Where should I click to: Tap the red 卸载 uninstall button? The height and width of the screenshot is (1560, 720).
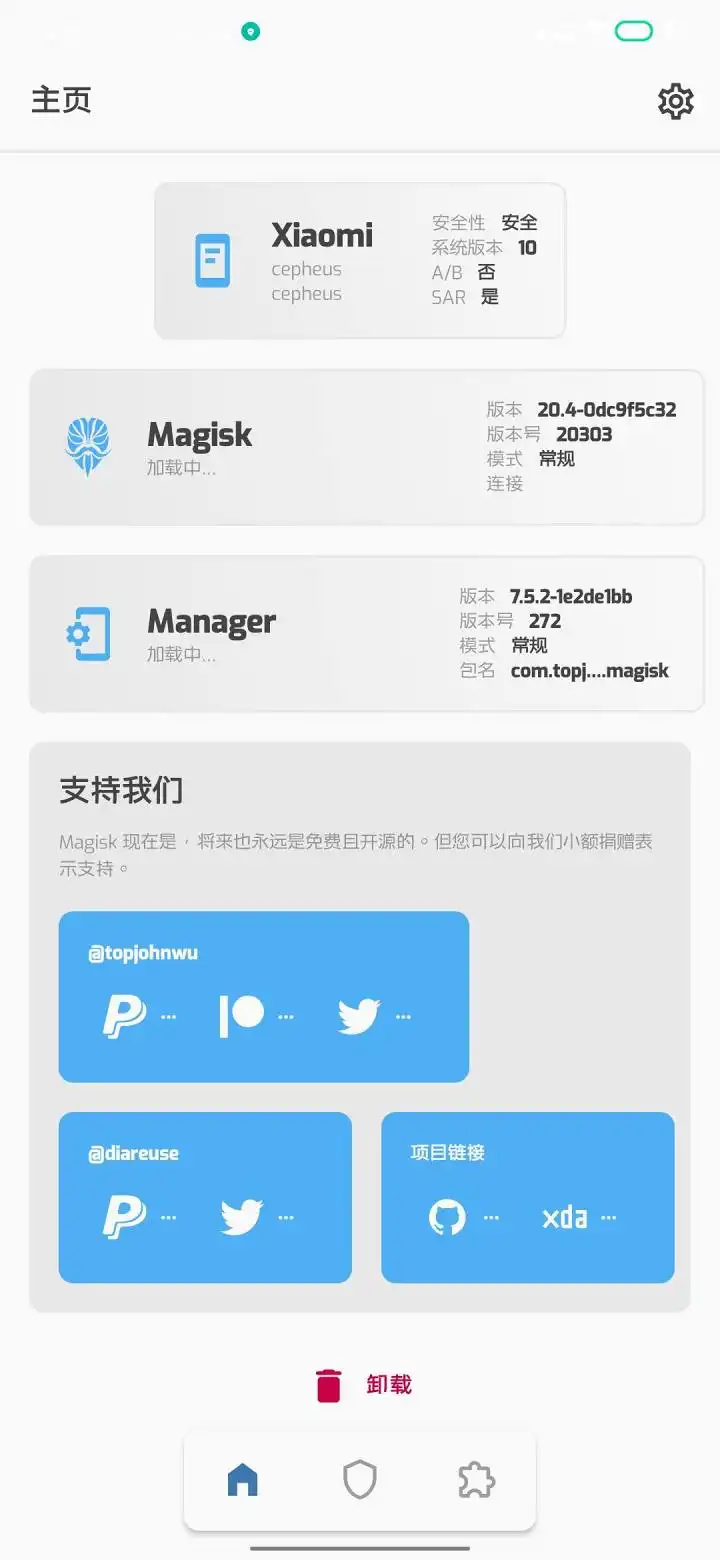pyautogui.click(x=364, y=1385)
